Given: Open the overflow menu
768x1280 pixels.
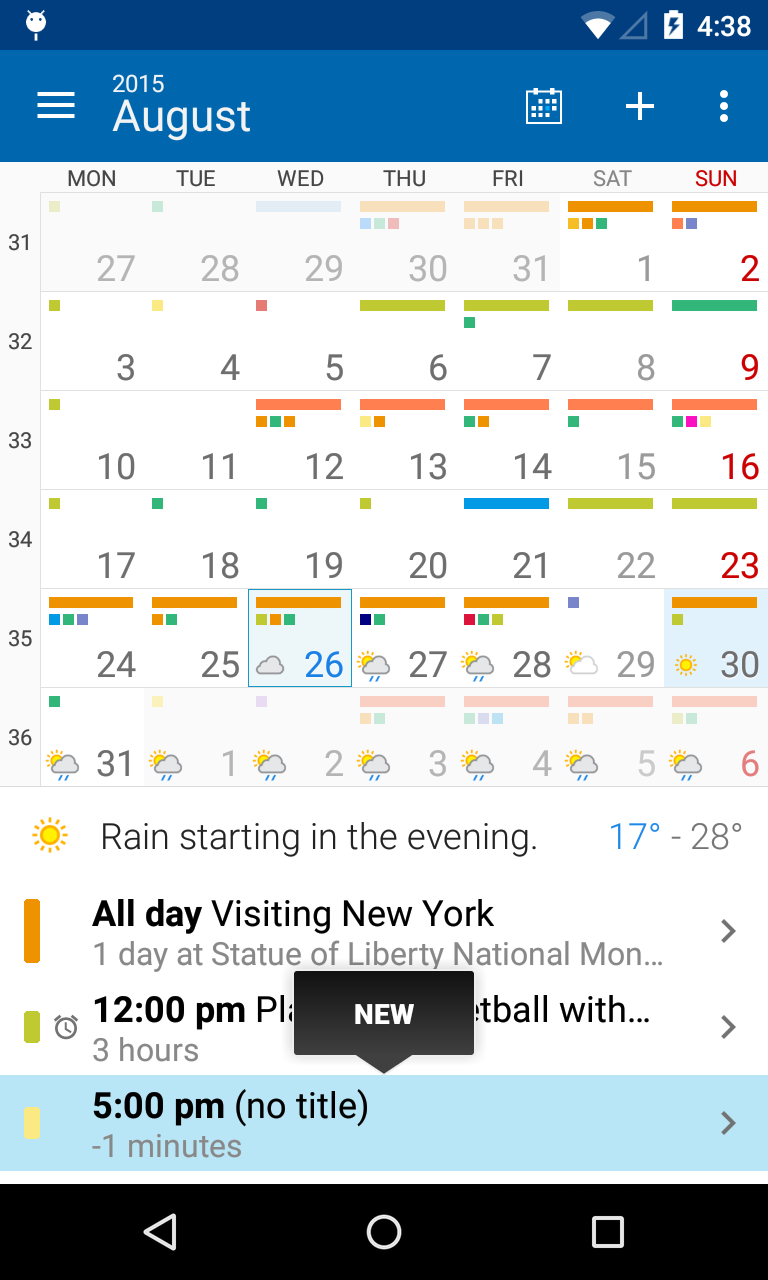Looking at the screenshot, I should pyautogui.click(x=723, y=106).
